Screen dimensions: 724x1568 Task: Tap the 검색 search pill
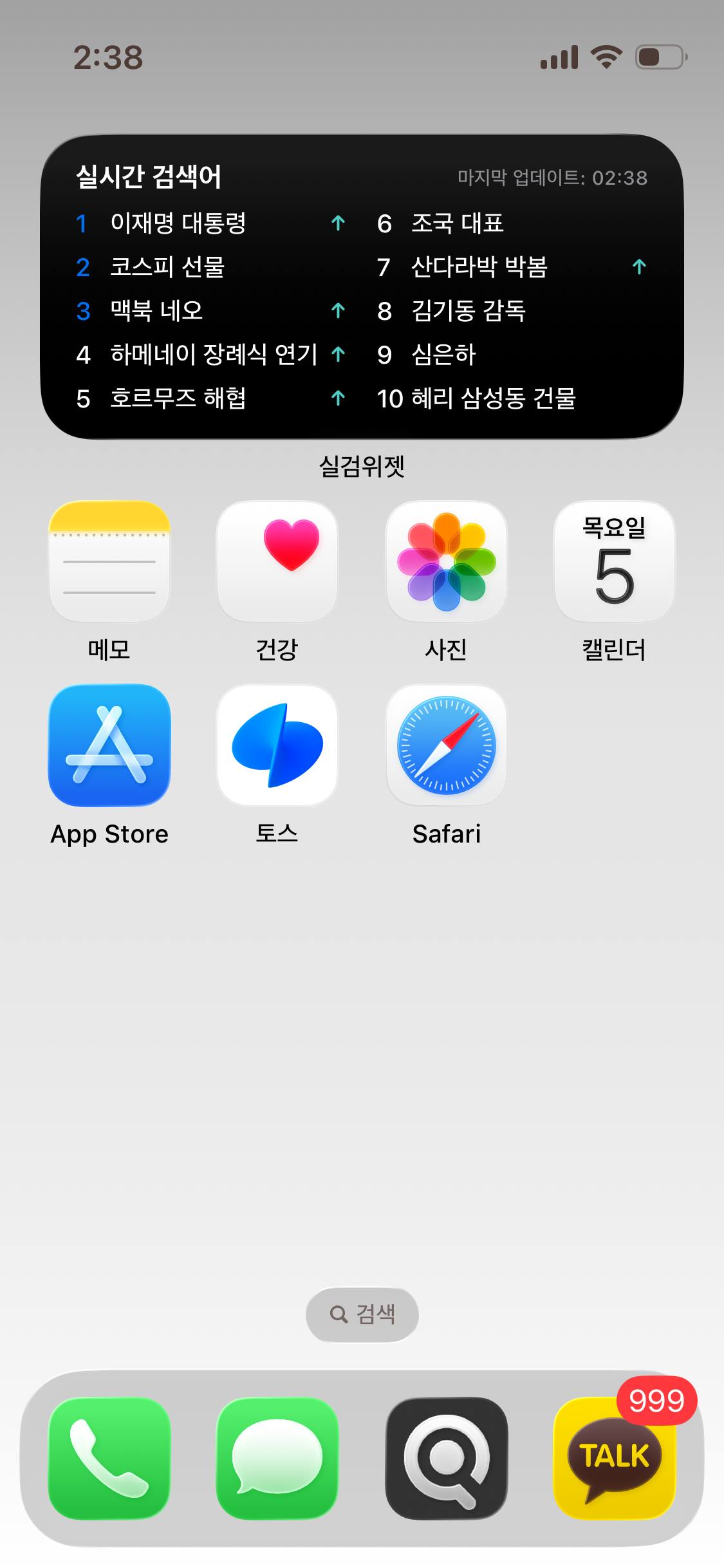(x=362, y=1314)
